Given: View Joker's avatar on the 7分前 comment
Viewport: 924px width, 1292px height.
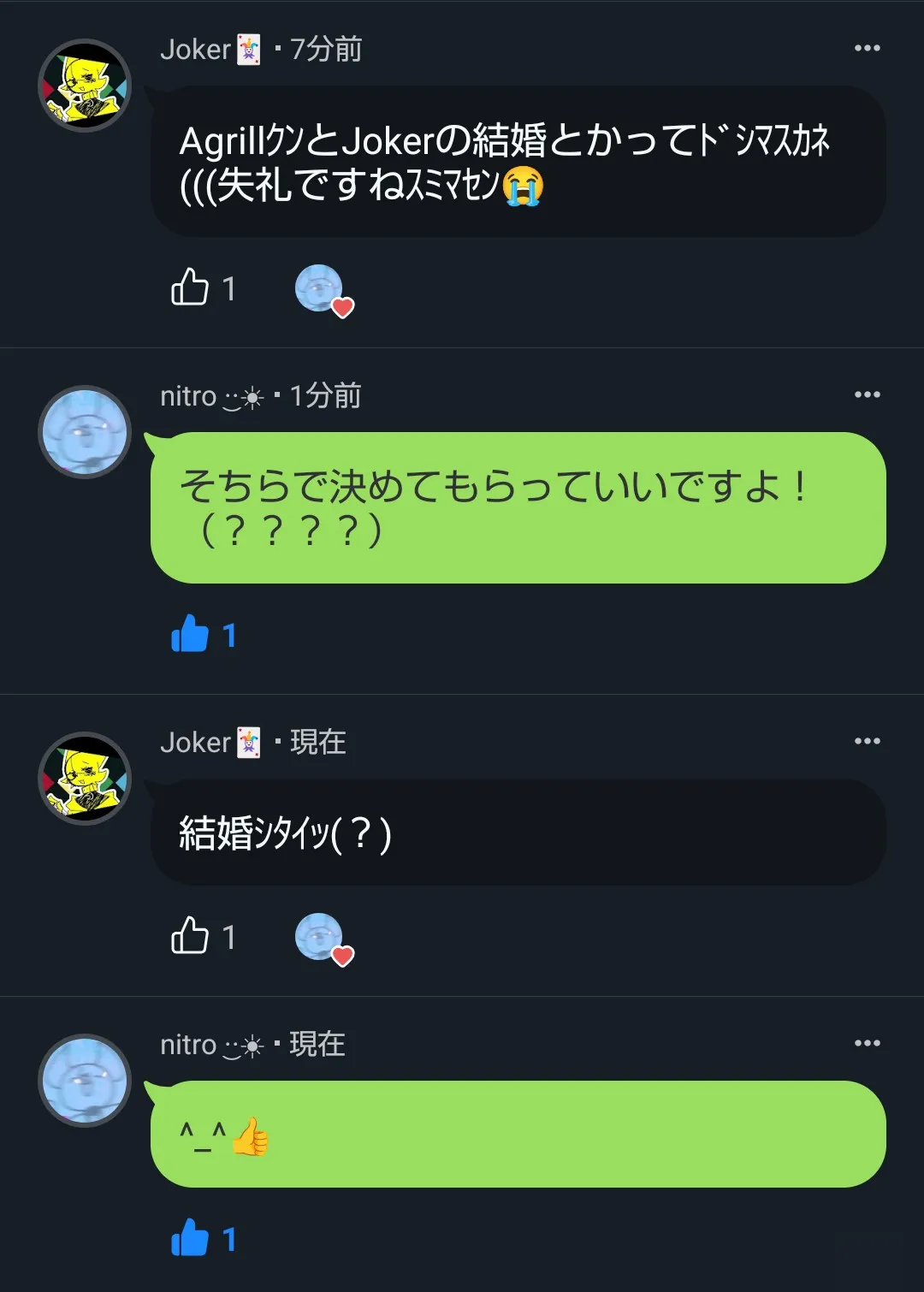Looking at the screenshot, I should click(85, 86).
